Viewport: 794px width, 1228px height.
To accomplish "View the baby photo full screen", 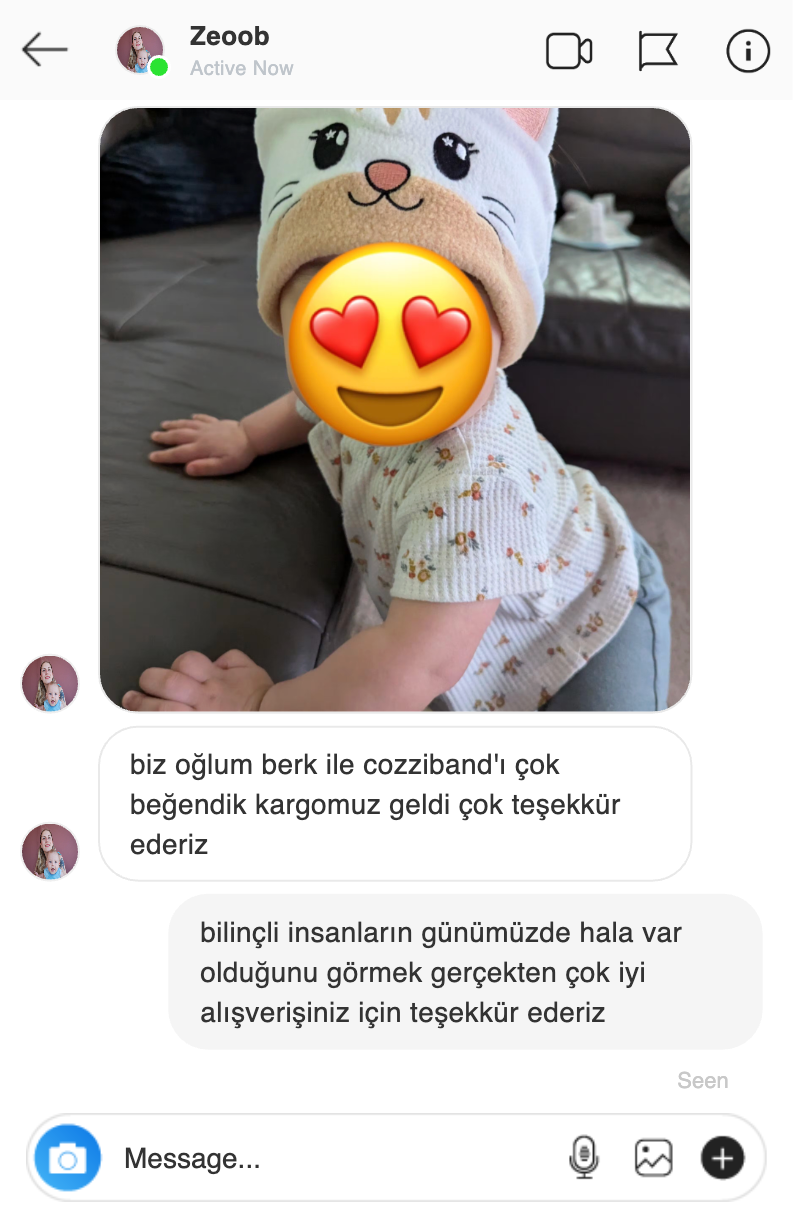I will tap(395, 410).
